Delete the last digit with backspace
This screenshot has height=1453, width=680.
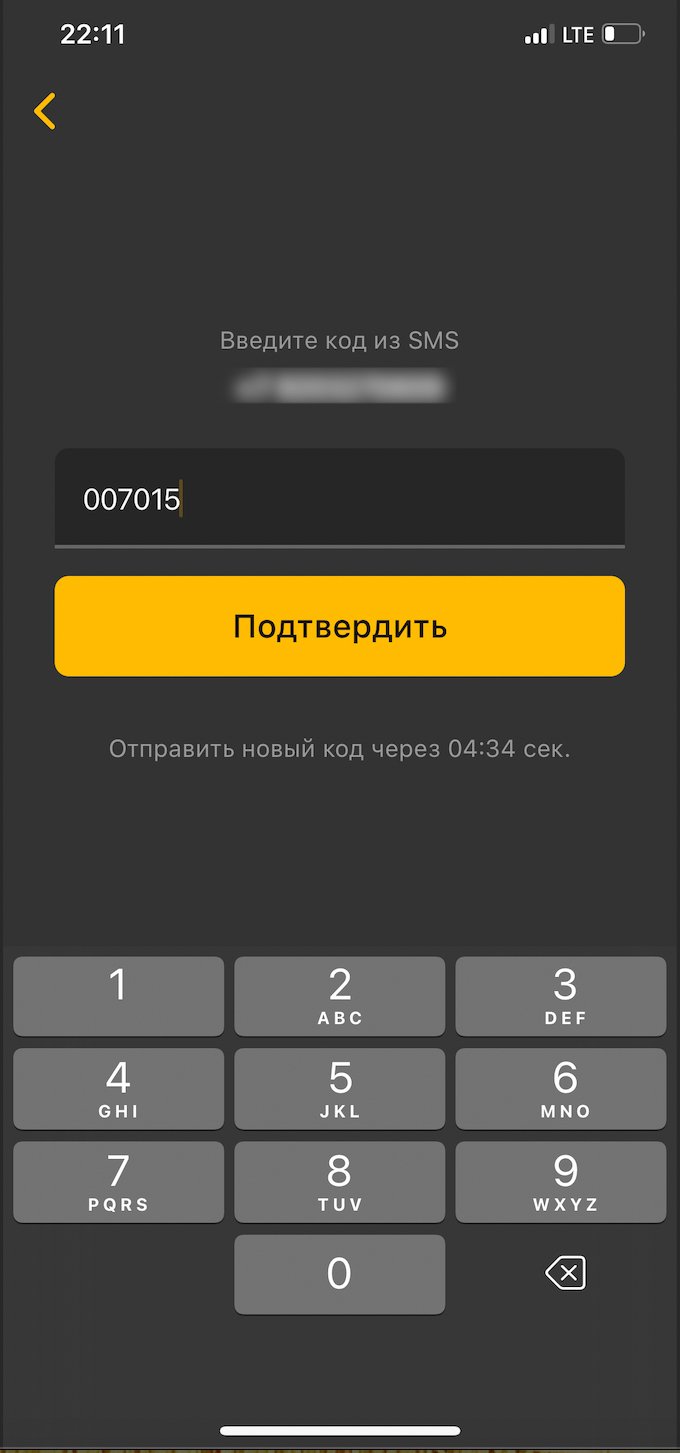click(565, 1273)
